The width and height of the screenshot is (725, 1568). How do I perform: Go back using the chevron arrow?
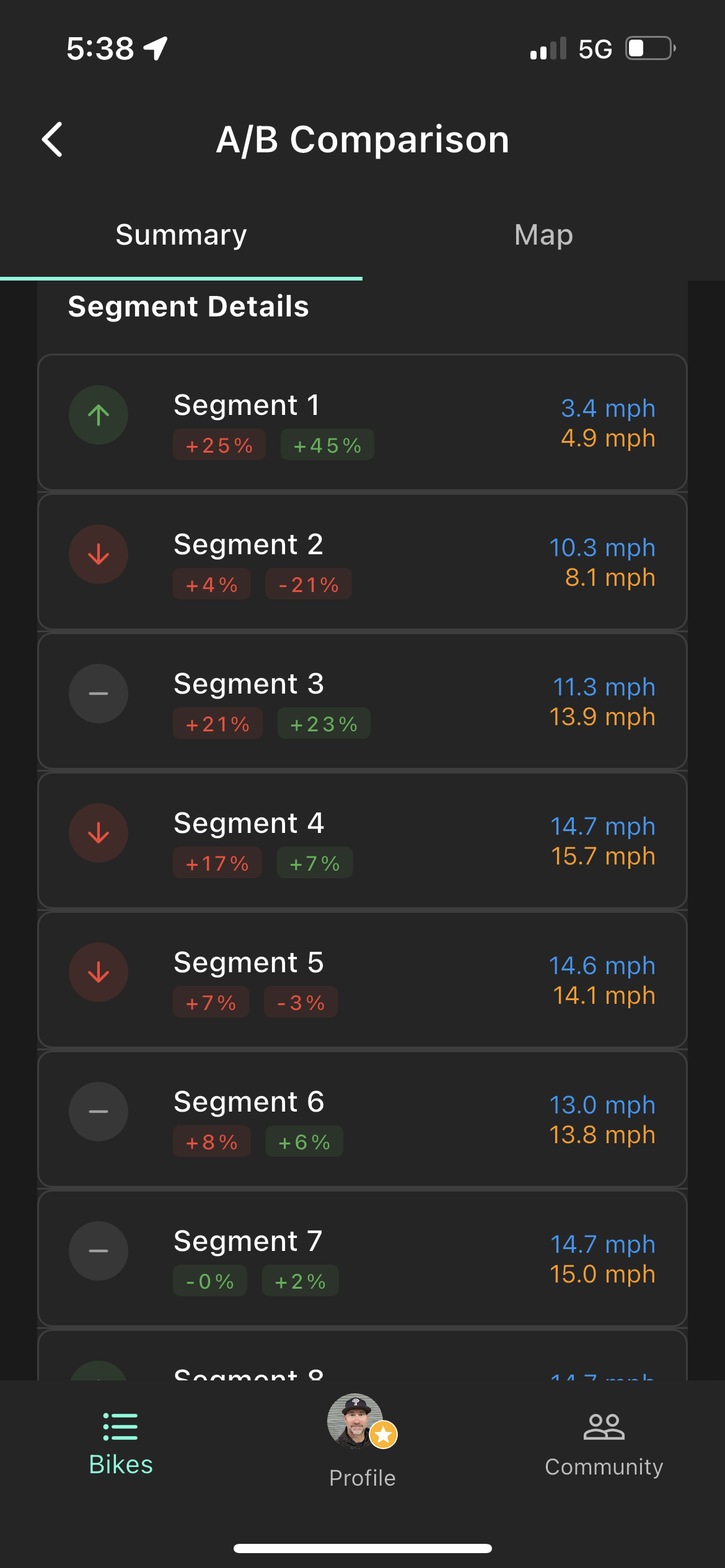(x=52, y=139)
